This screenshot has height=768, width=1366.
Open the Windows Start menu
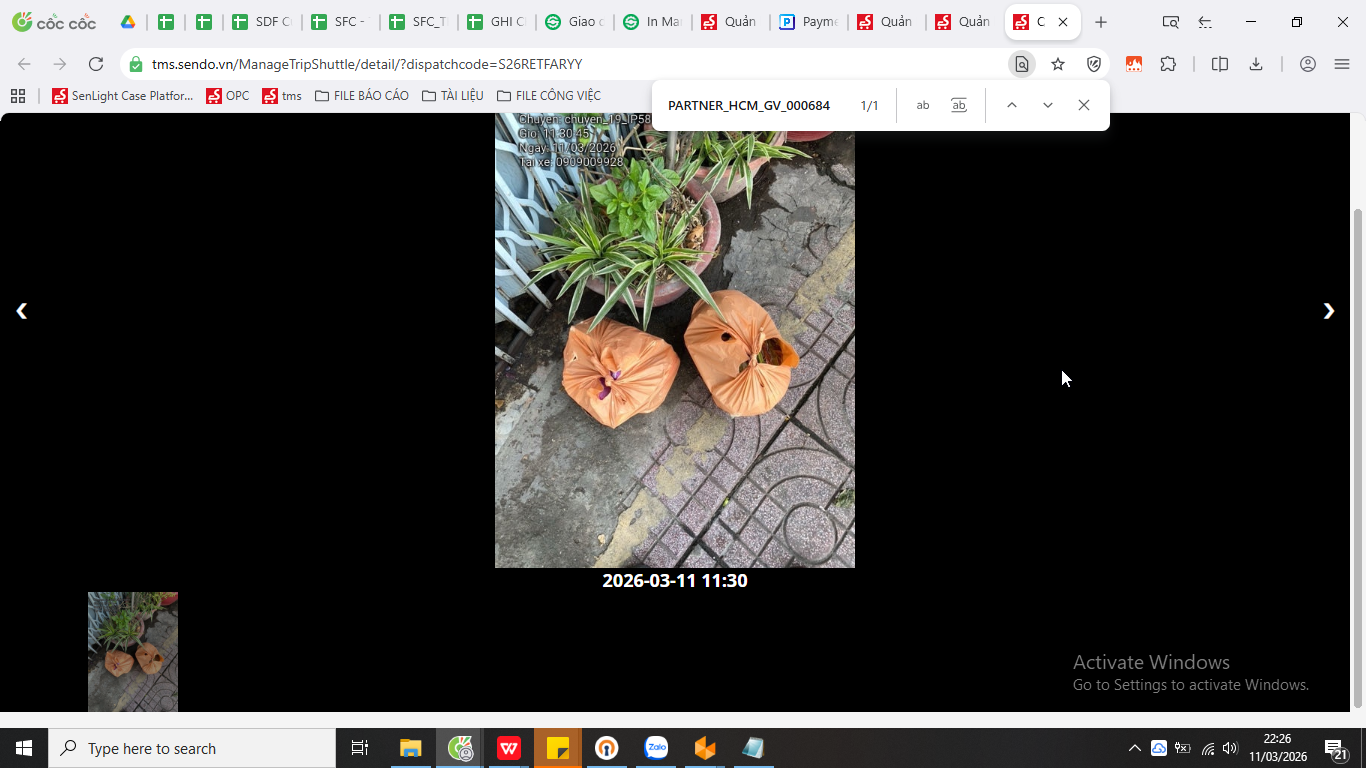(x=24, y=748)
